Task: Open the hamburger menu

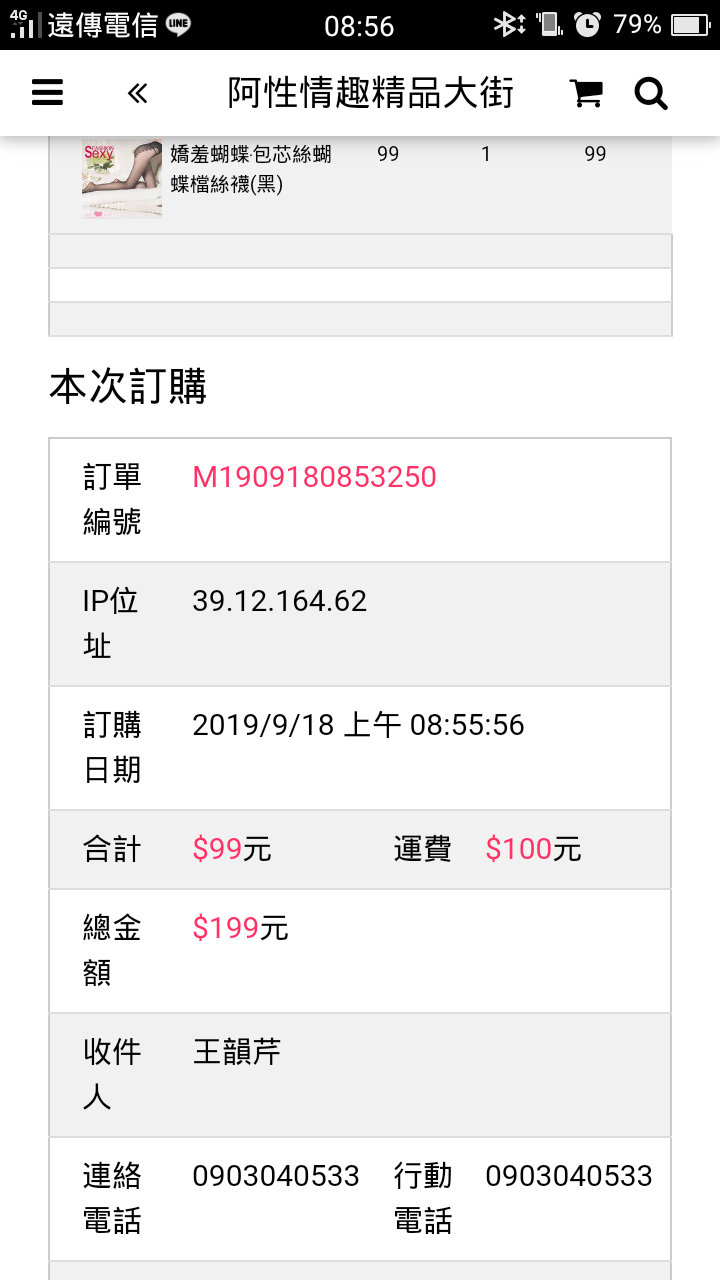Action: click(x=48, y=93)
